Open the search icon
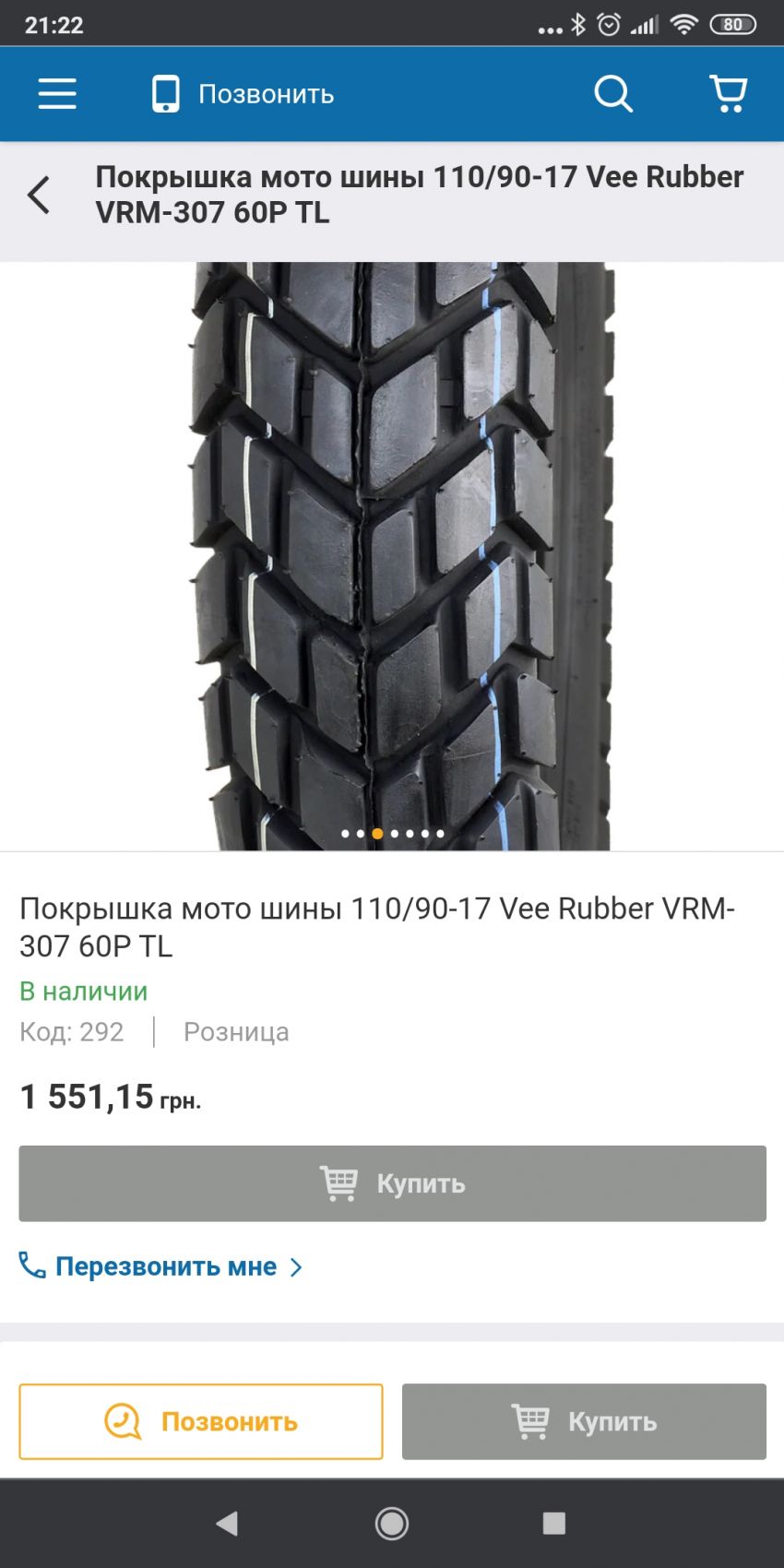Viewport: 784px width, 1568px height. click(x=612, y=94)
